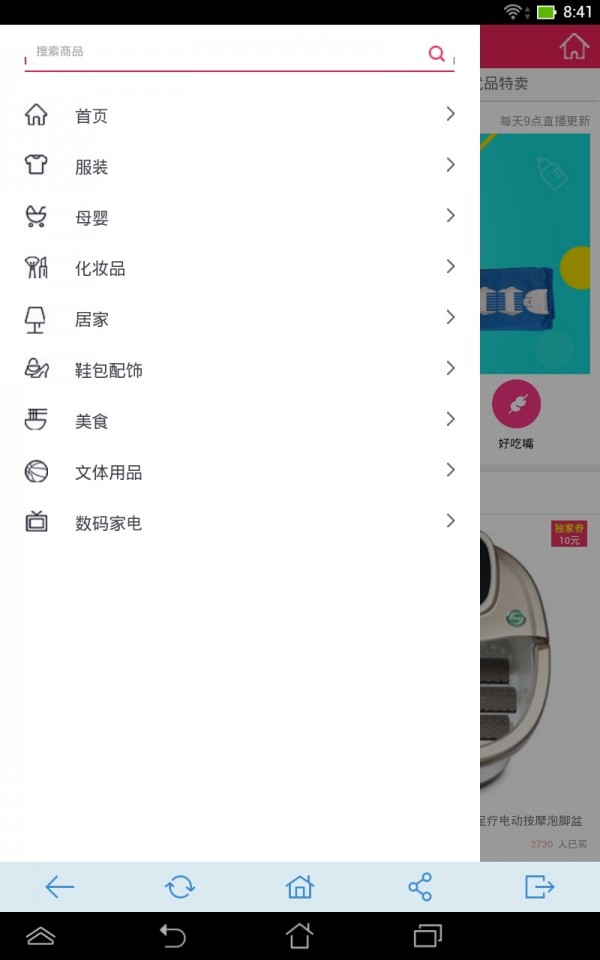Open the 鞋包配饰 category
600x960 pixels.
pyautogui.click(x=240, y=370)
